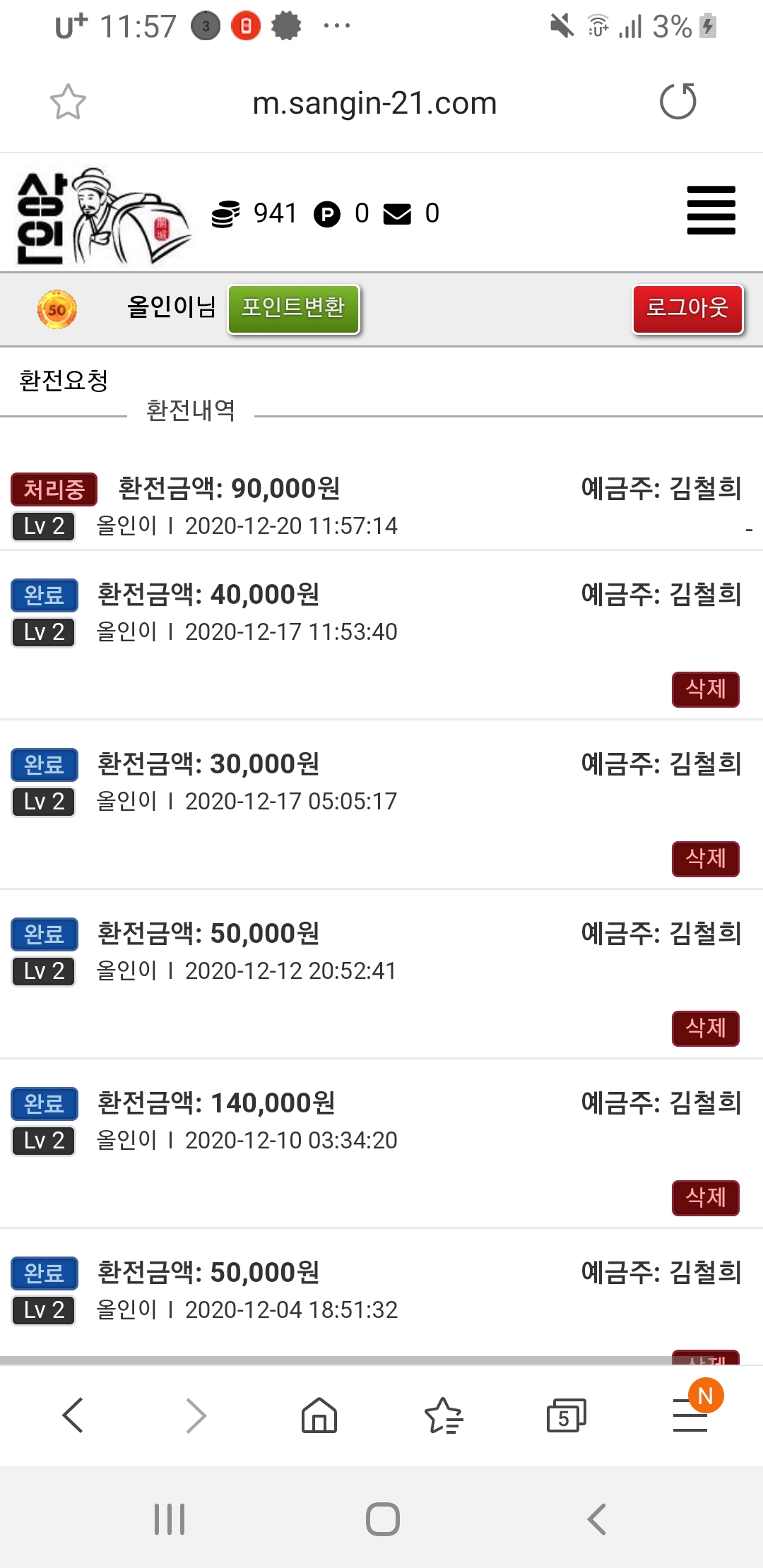
Task: Go back in the browser
Action: pos(73,1415)
